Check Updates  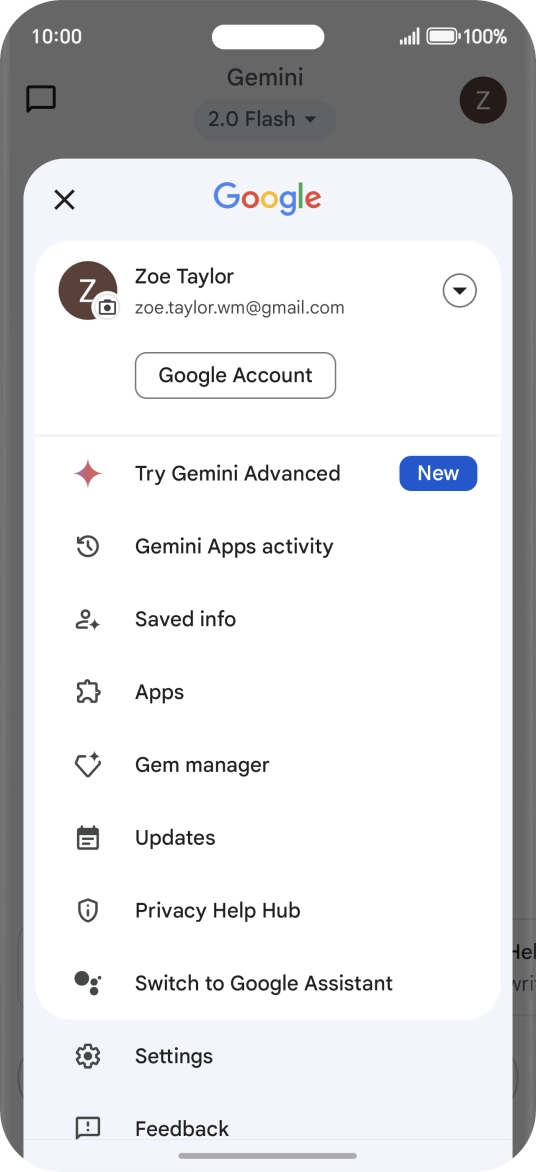(x=268, y=838)
